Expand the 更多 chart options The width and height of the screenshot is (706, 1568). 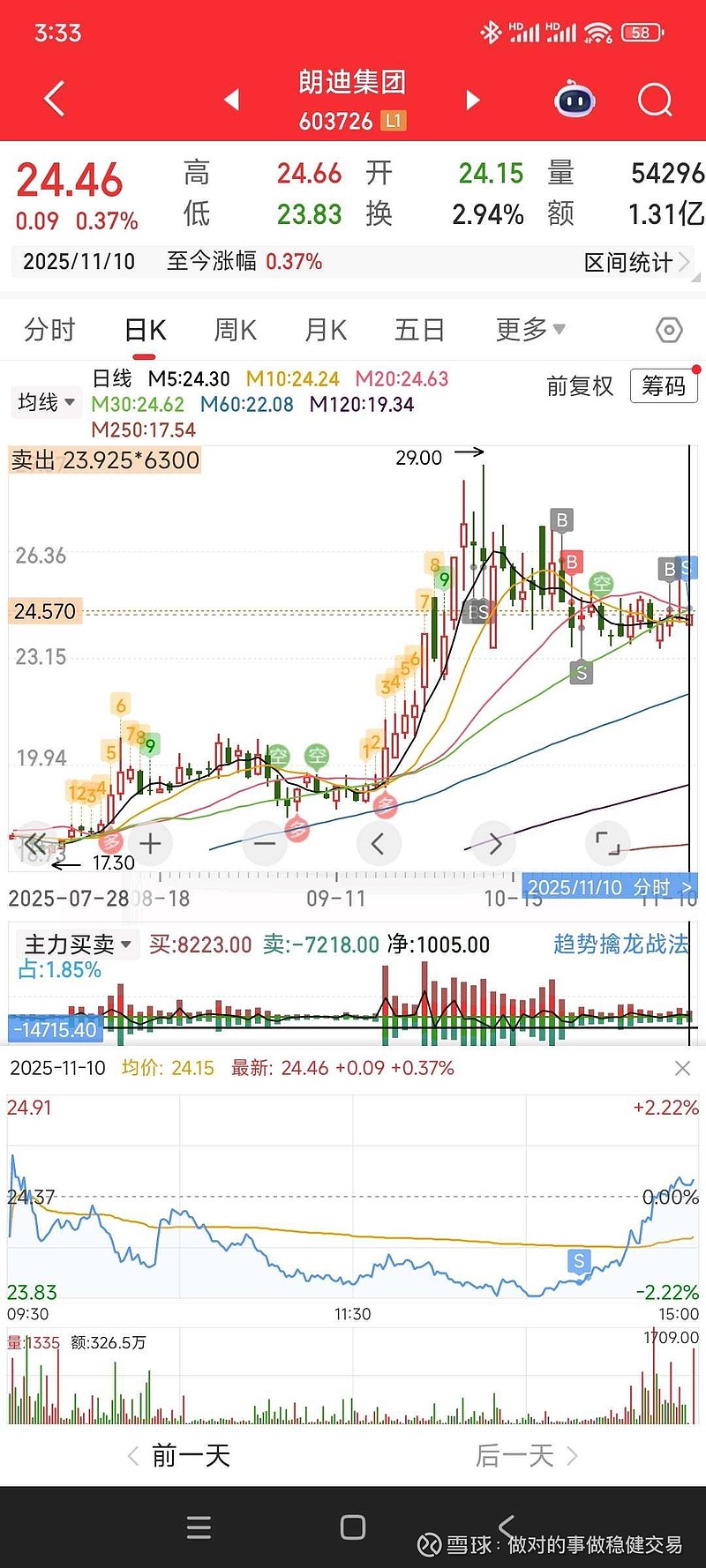coord(529,330)
